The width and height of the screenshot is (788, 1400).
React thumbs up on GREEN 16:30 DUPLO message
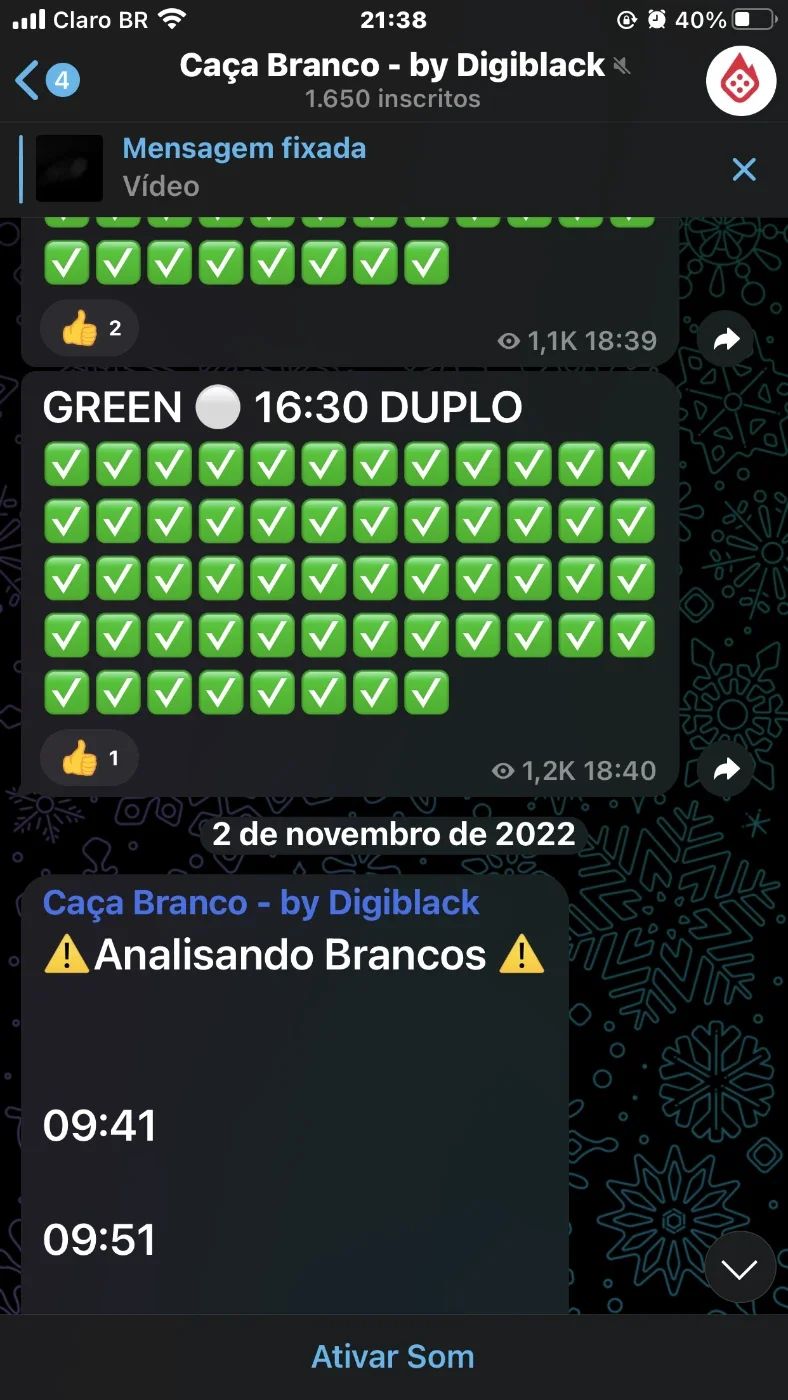(x=89, y=759)
